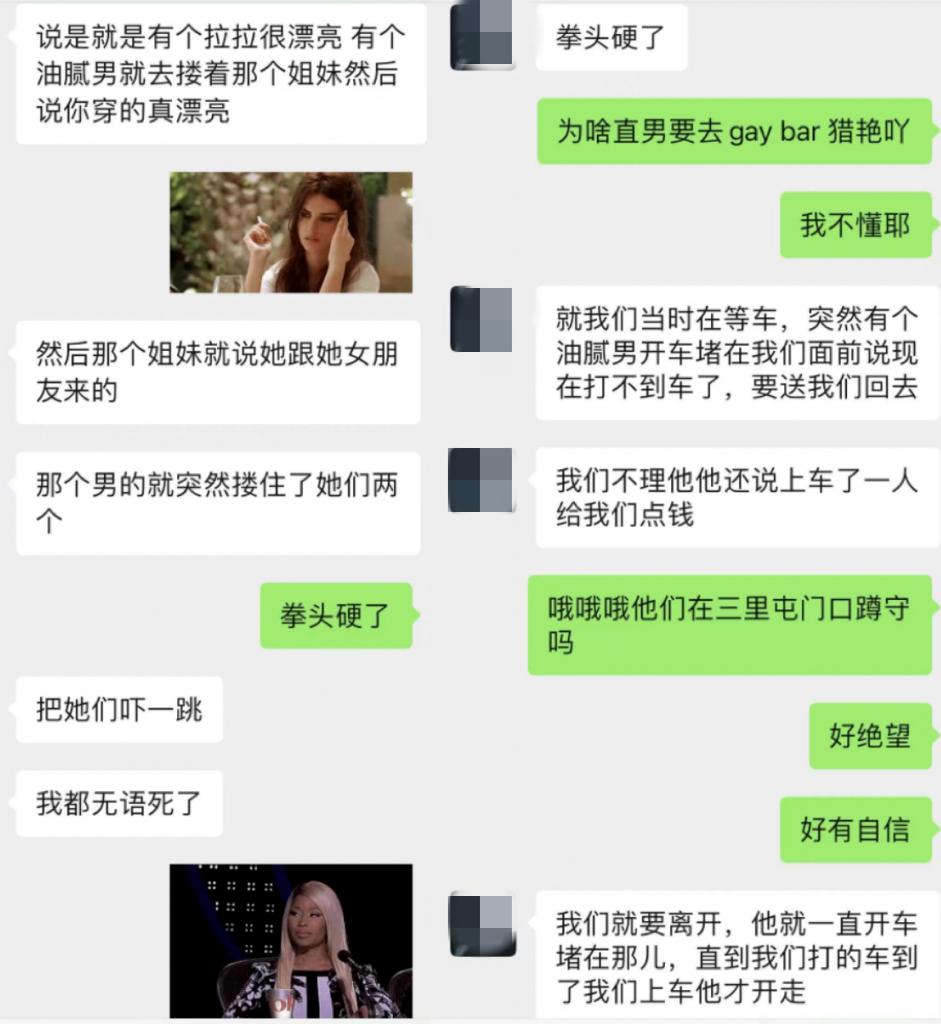Select the '我不懂耶' message
This screenshot has width=941, height=1024.
click(x=855, y=225)
